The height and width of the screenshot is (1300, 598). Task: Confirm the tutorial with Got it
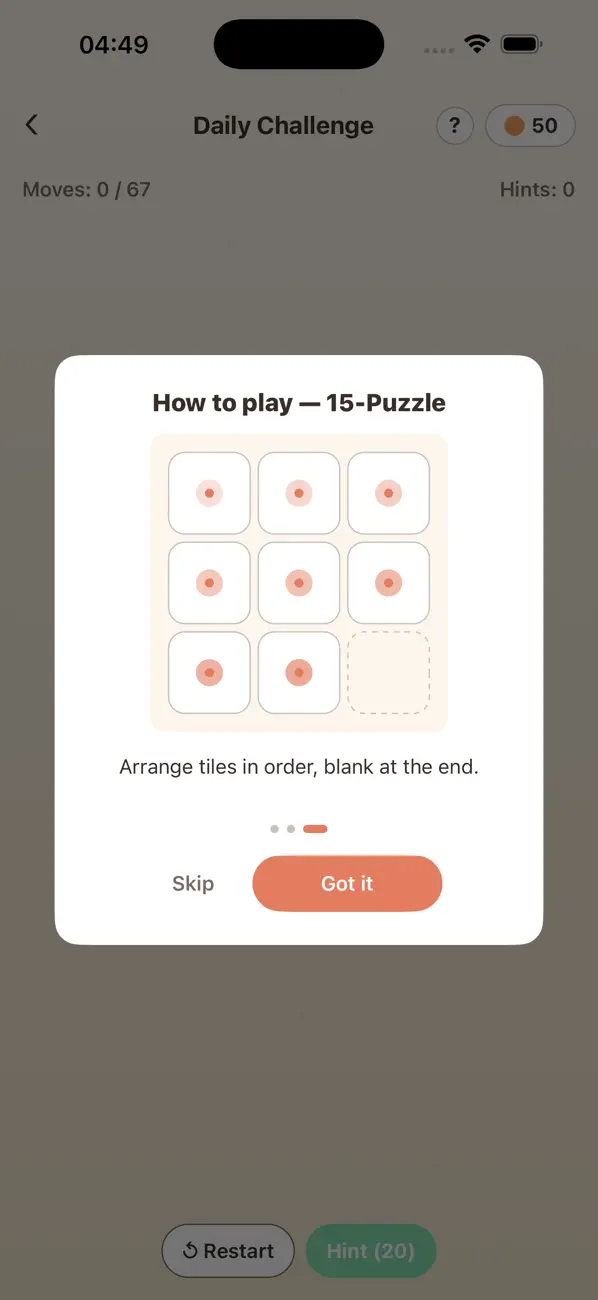tap(347, 883)
